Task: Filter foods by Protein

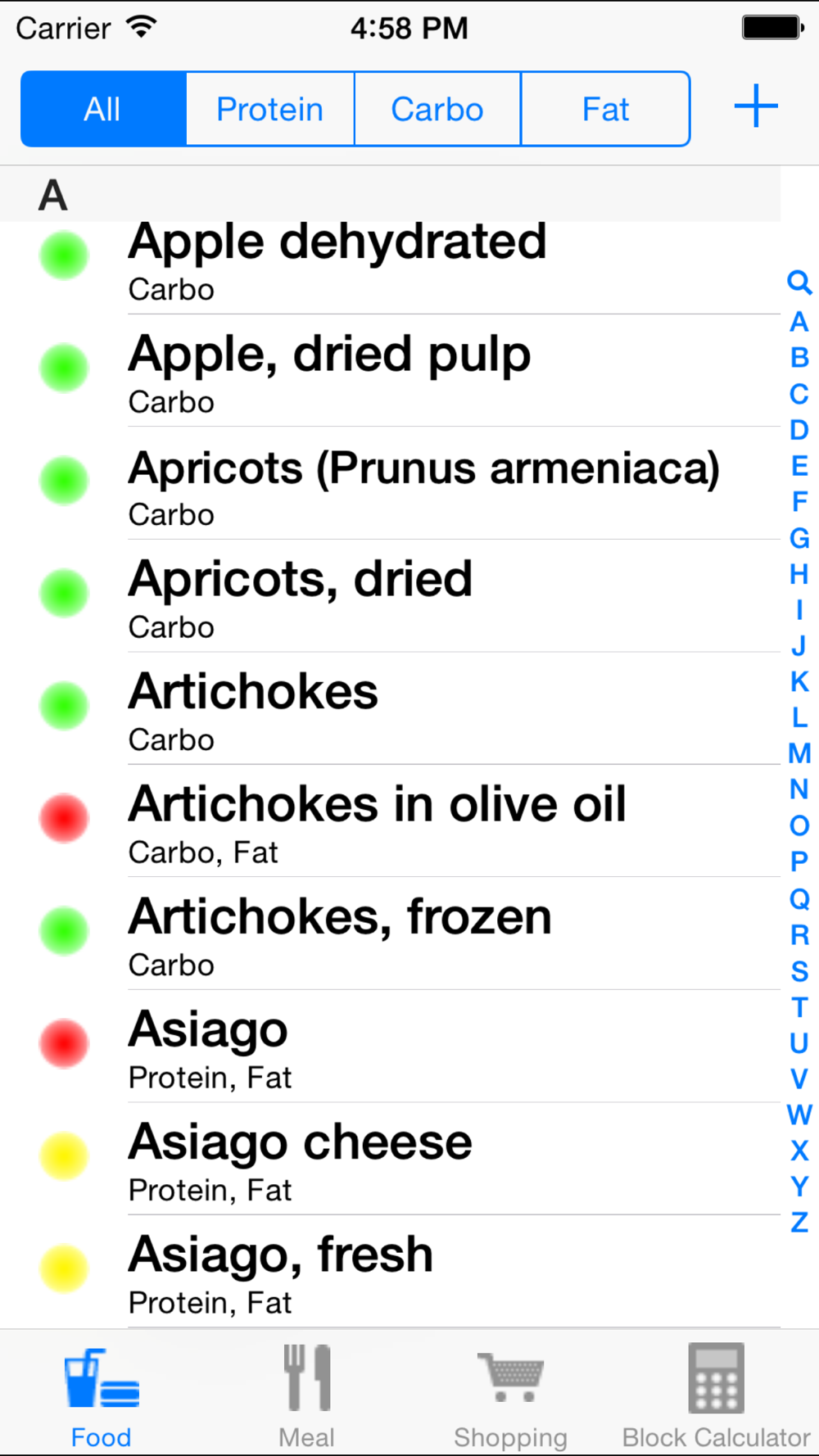Action: point(270,109)
